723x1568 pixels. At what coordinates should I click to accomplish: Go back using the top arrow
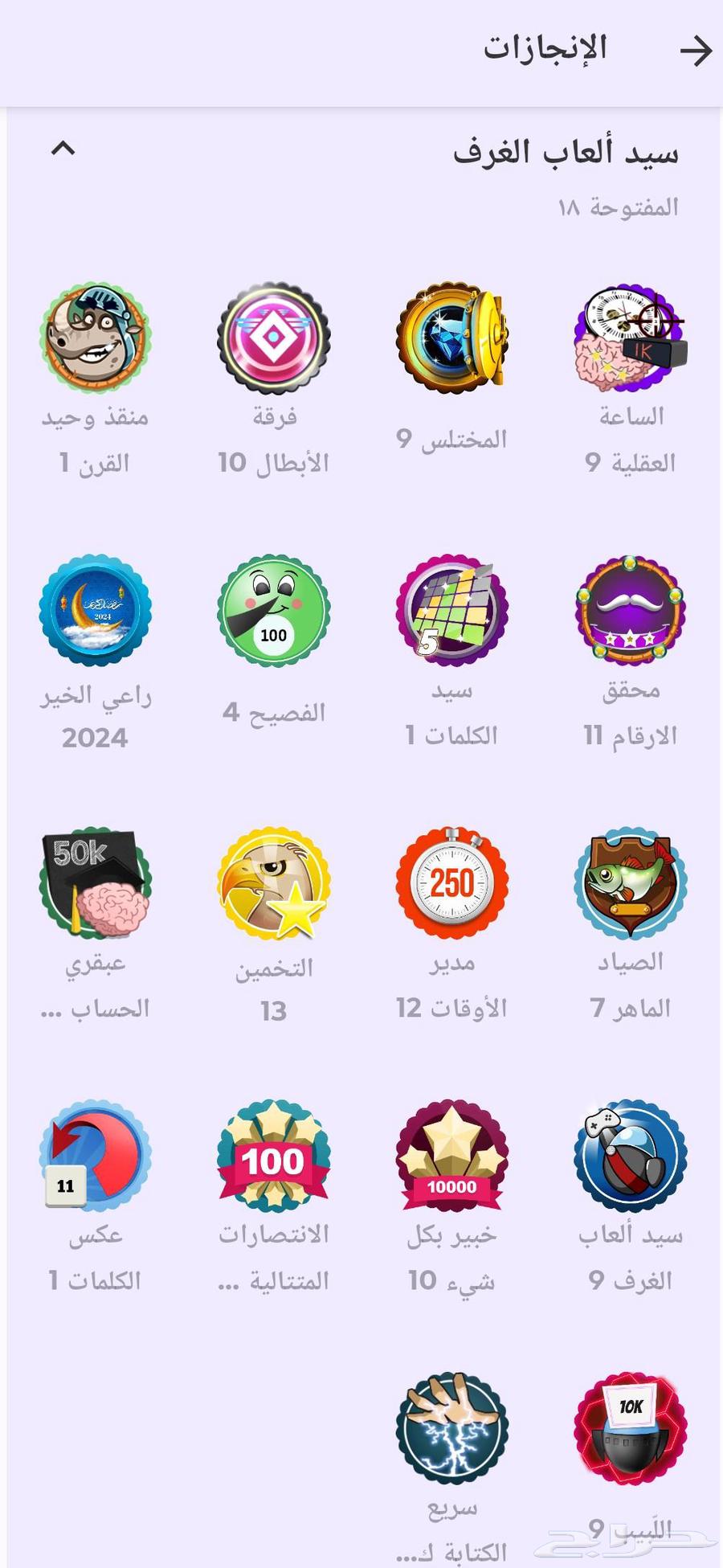click(696, 50)
